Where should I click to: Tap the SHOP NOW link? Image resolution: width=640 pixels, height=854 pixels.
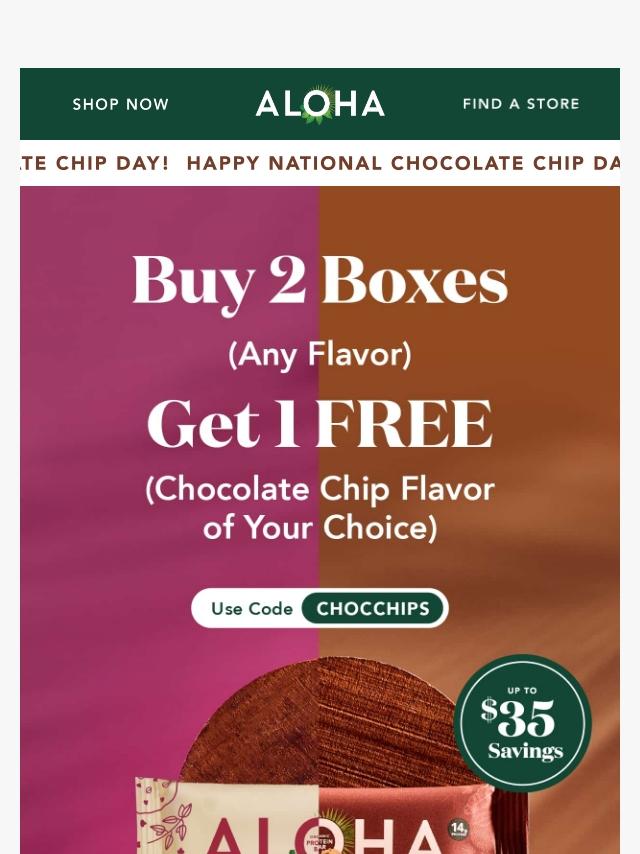120,104
